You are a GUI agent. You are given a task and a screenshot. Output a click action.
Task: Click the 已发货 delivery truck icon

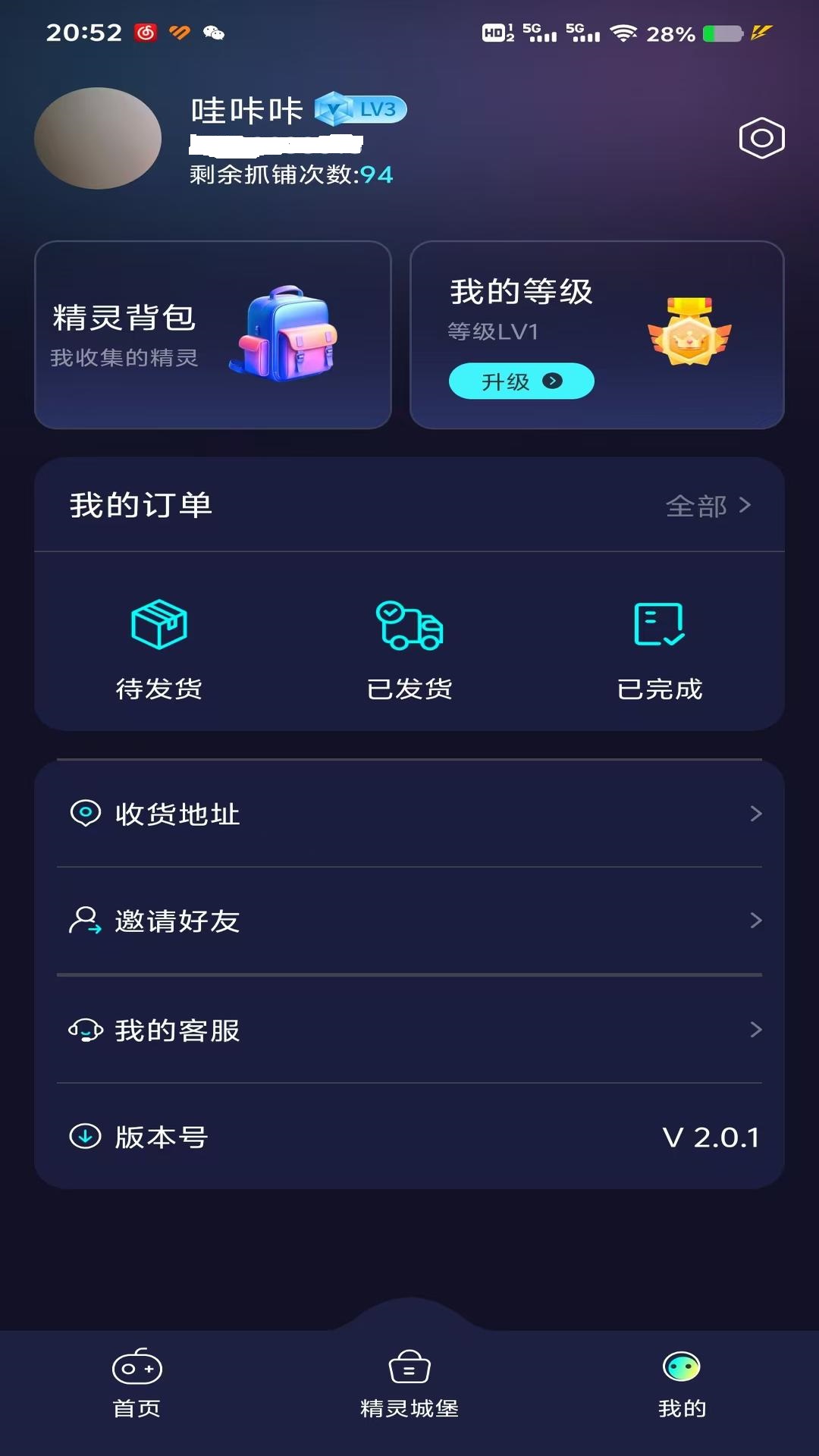tap(410, 626)
